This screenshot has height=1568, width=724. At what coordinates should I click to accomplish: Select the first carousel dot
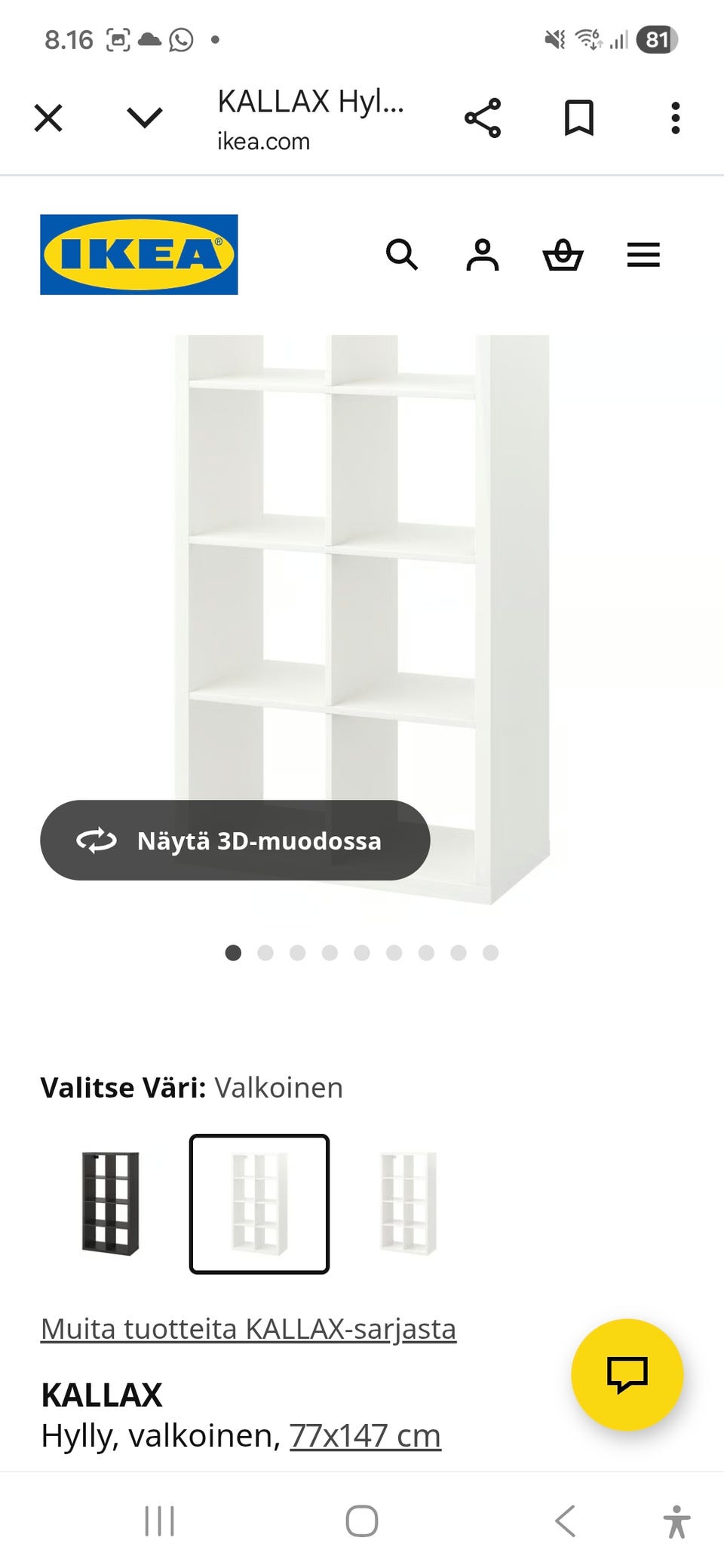point(234,953)
